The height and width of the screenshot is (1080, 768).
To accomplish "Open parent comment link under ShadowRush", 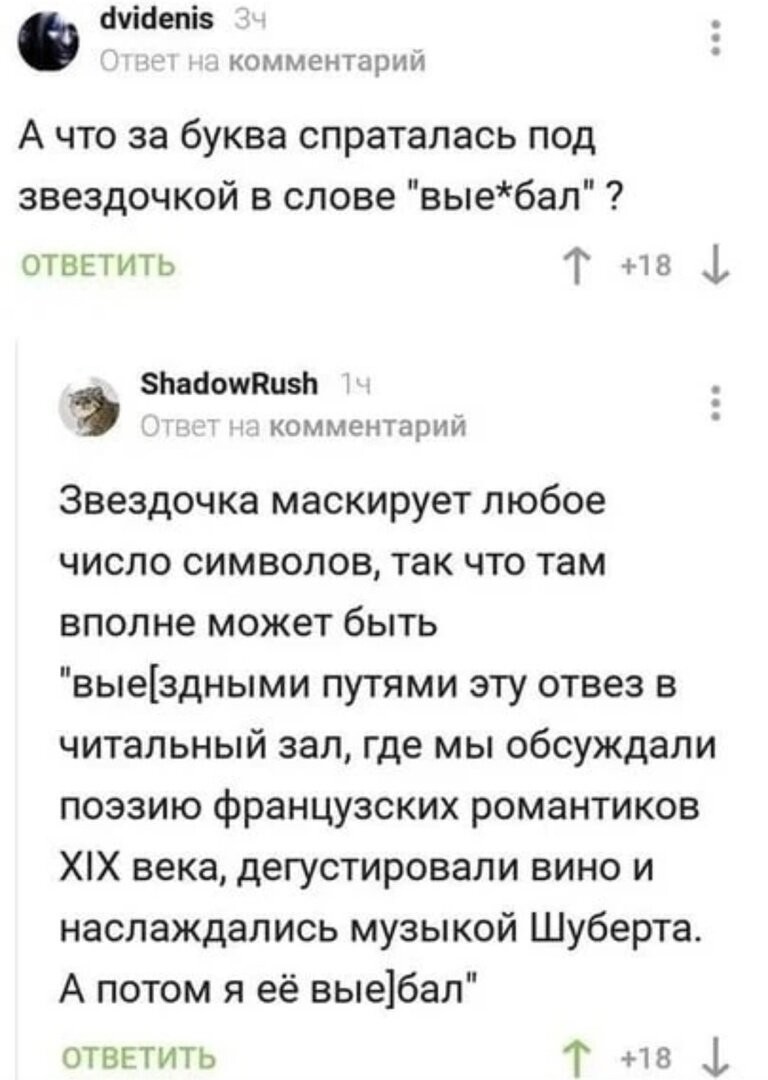I will tap(304, 426).
